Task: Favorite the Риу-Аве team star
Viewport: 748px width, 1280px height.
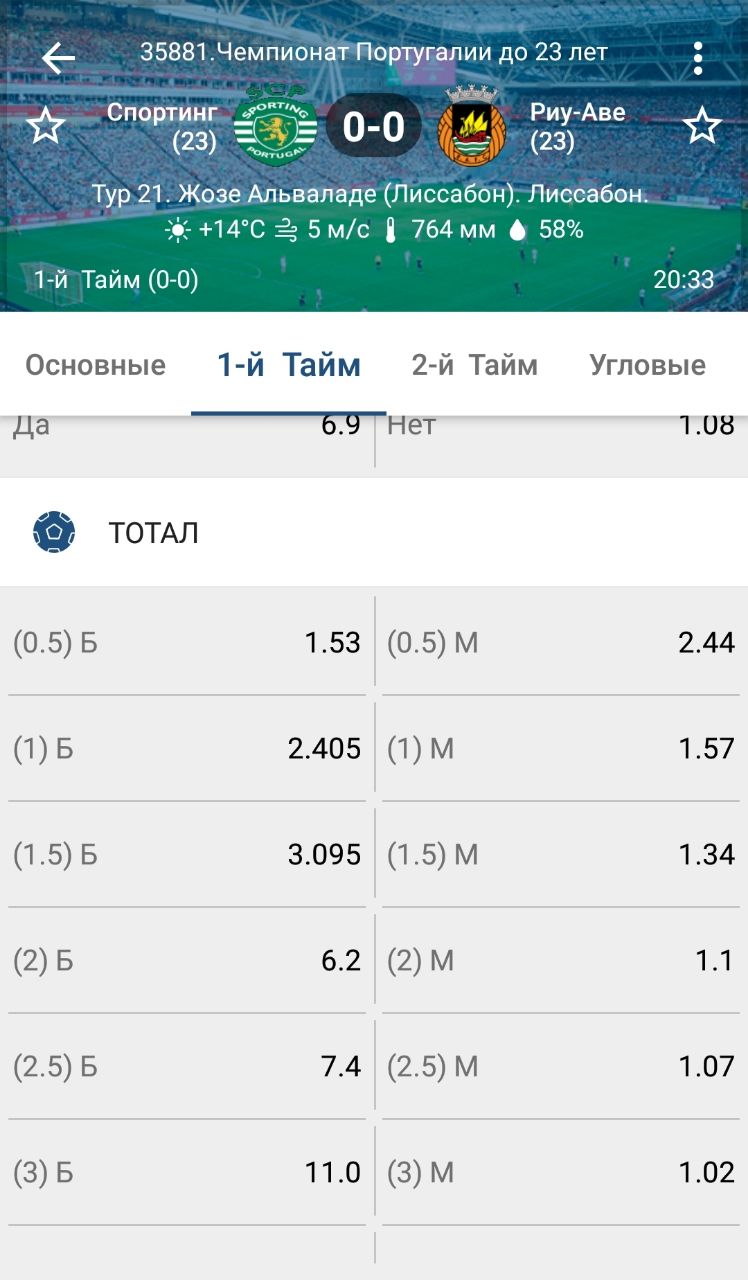Action: pos(702,127)
